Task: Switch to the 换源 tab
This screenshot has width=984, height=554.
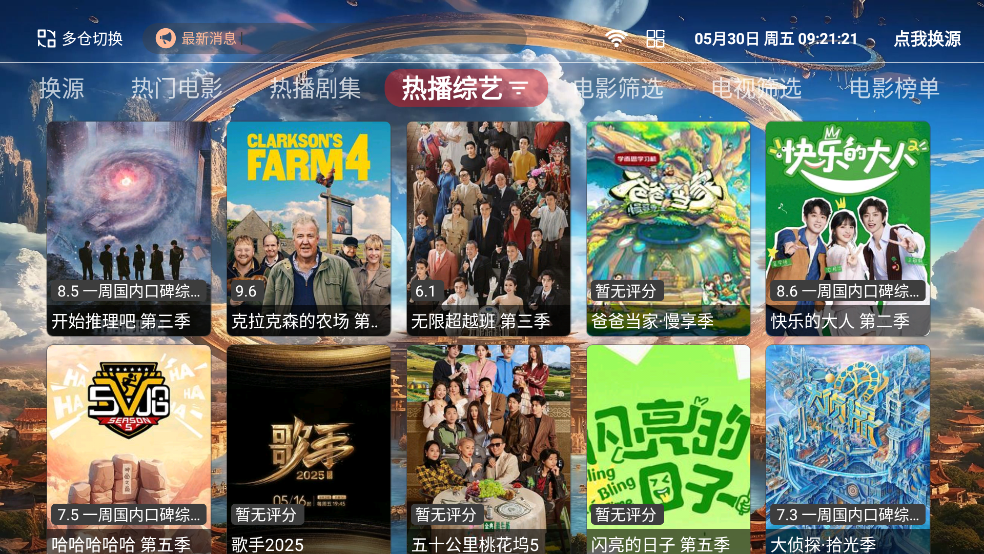Action: pyautogui.click(x=62, y=88)
